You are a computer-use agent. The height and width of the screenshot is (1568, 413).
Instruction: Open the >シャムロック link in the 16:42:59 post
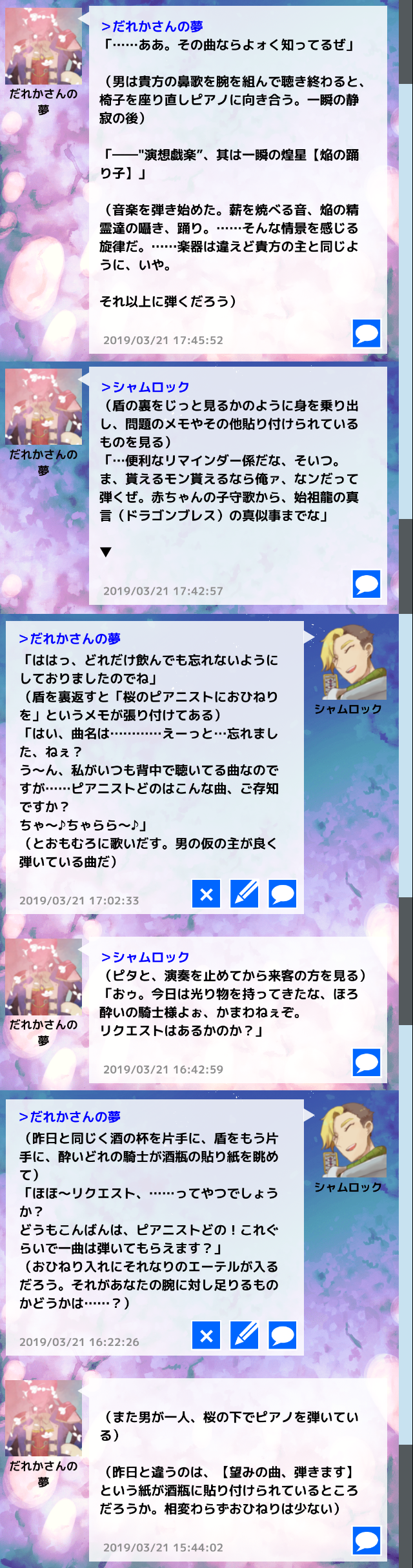(145, 957)
